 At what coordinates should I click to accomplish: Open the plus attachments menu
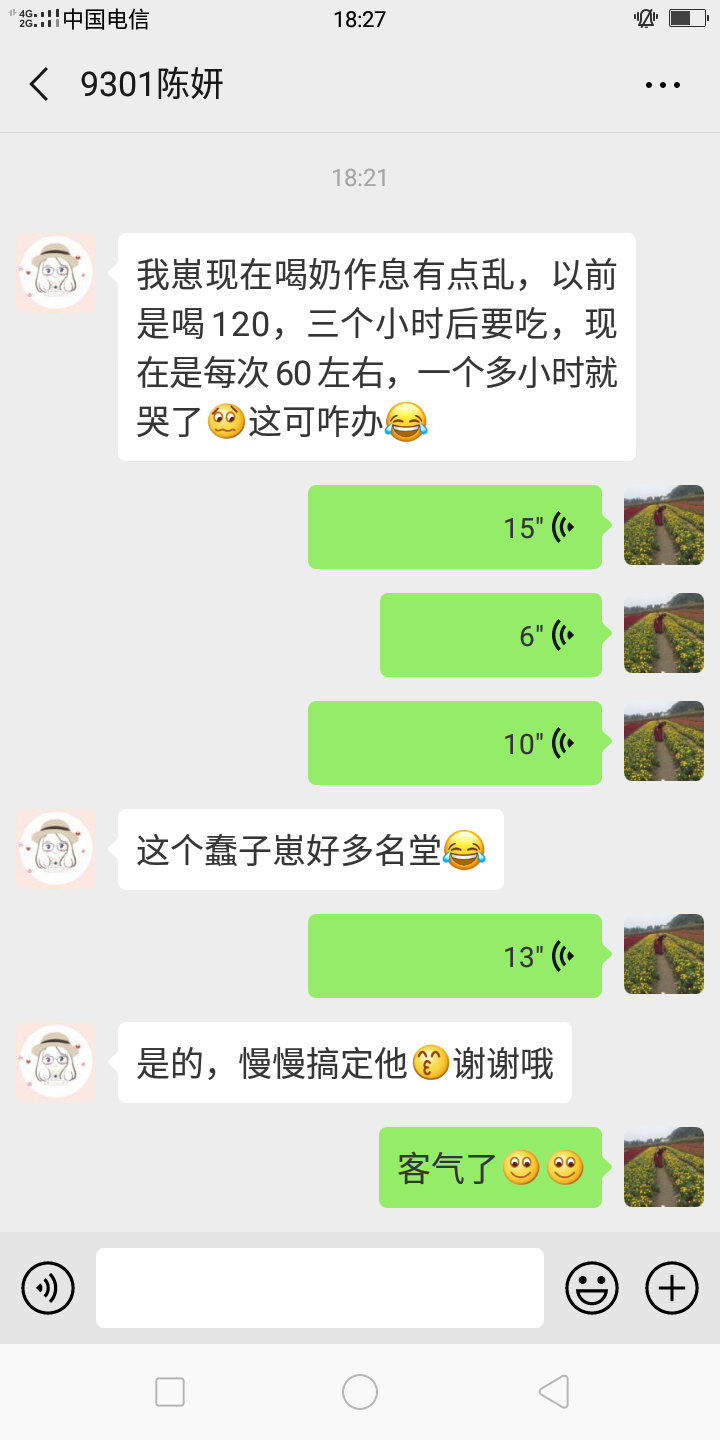pyautogui.click(x=672, y=1287)
